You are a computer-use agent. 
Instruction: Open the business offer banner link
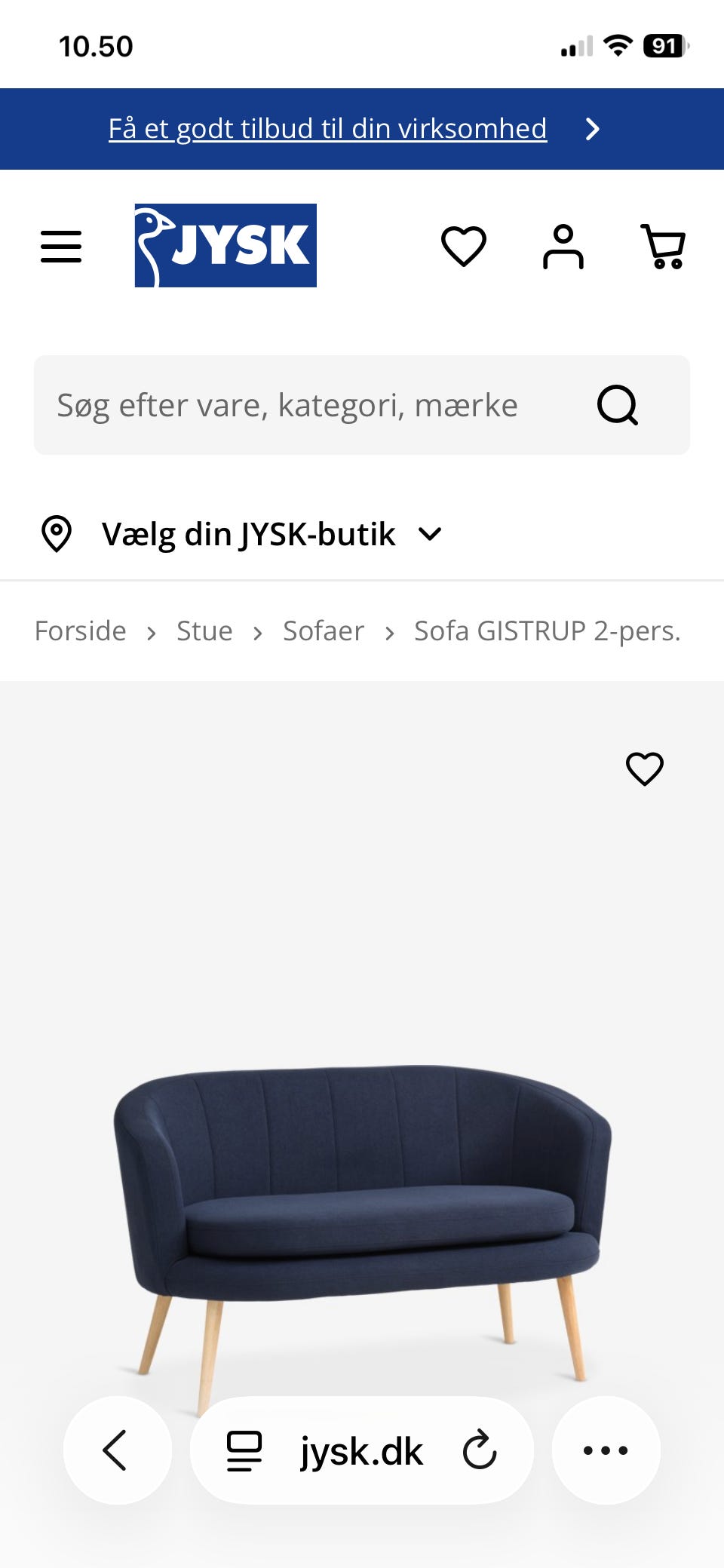[327, 129]
